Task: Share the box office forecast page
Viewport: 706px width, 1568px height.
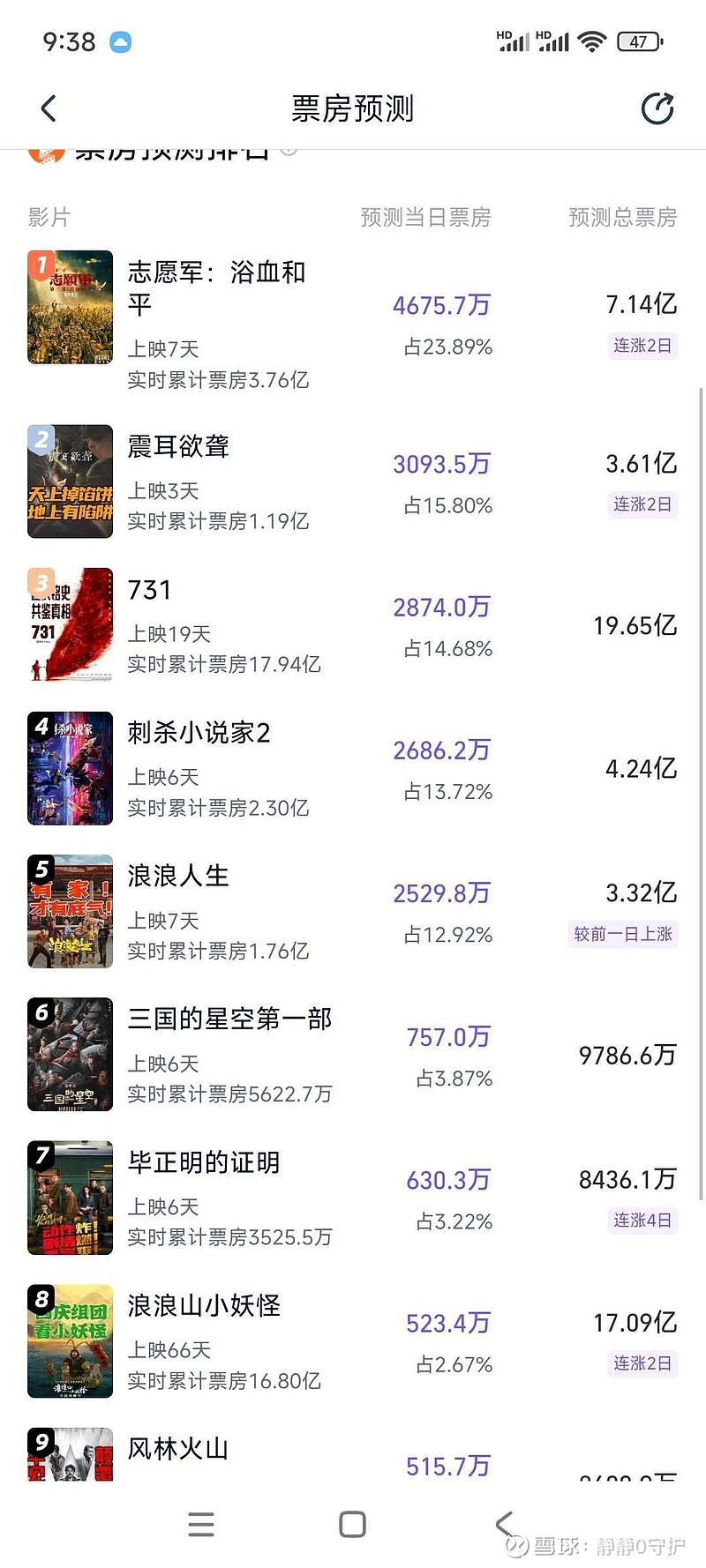Action: 657,108
